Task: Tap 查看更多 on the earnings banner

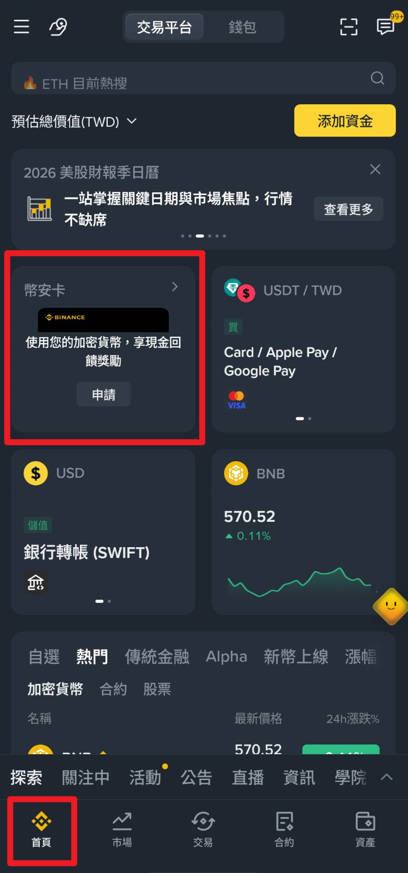Action: click(x=348, y=209)
